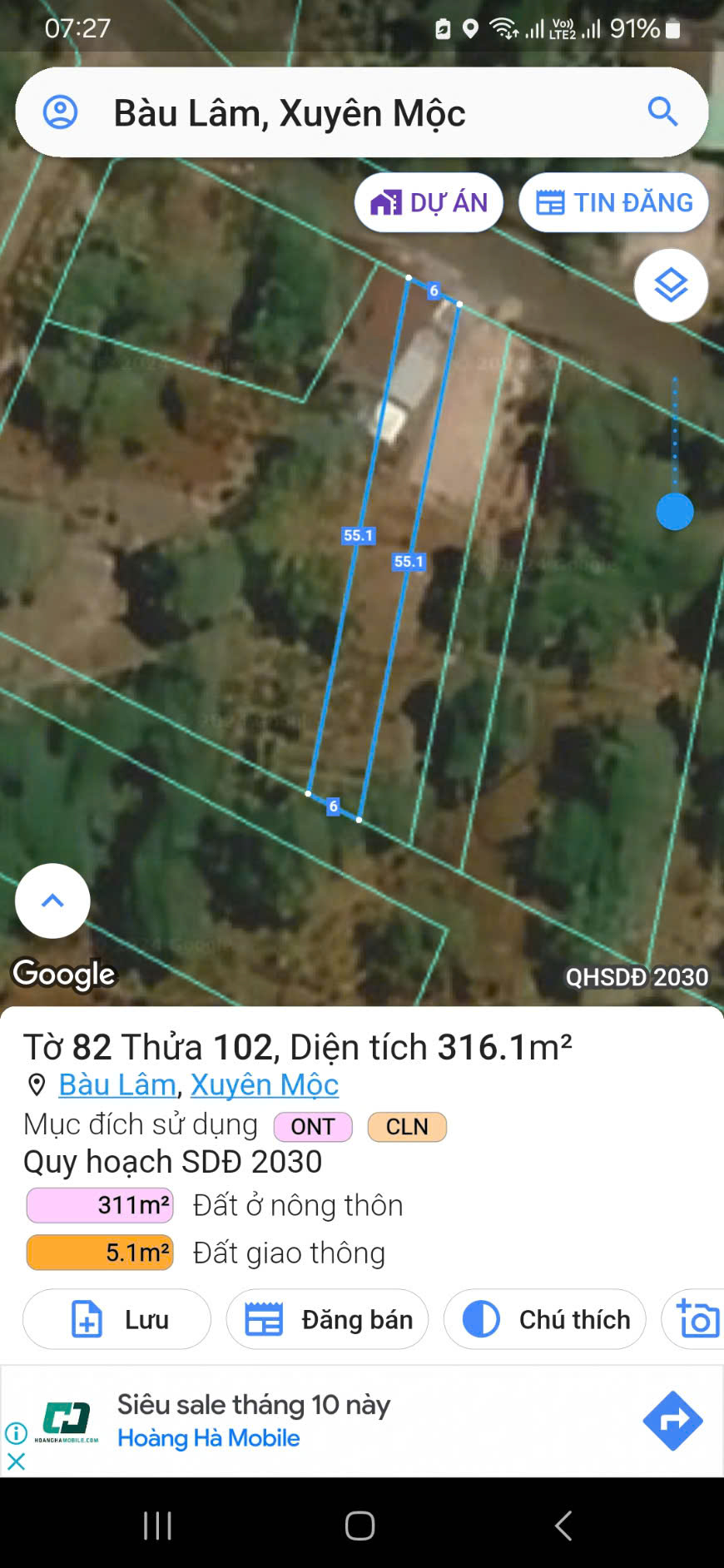Save this parcel with Lưu
Screen dimensions: 724x1568
tap(117, 1319)
